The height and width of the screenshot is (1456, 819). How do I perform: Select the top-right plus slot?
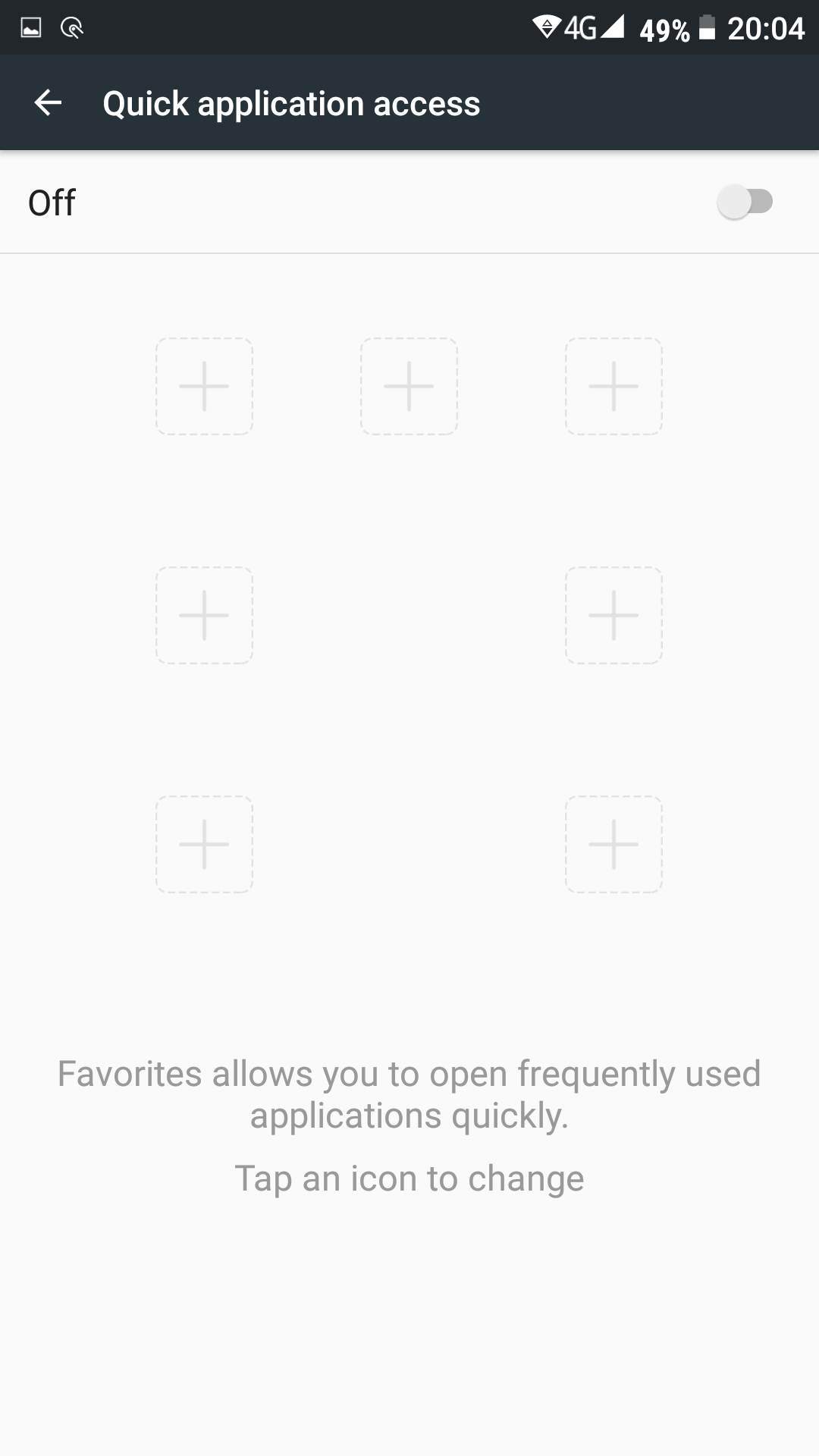coord(613,386)
